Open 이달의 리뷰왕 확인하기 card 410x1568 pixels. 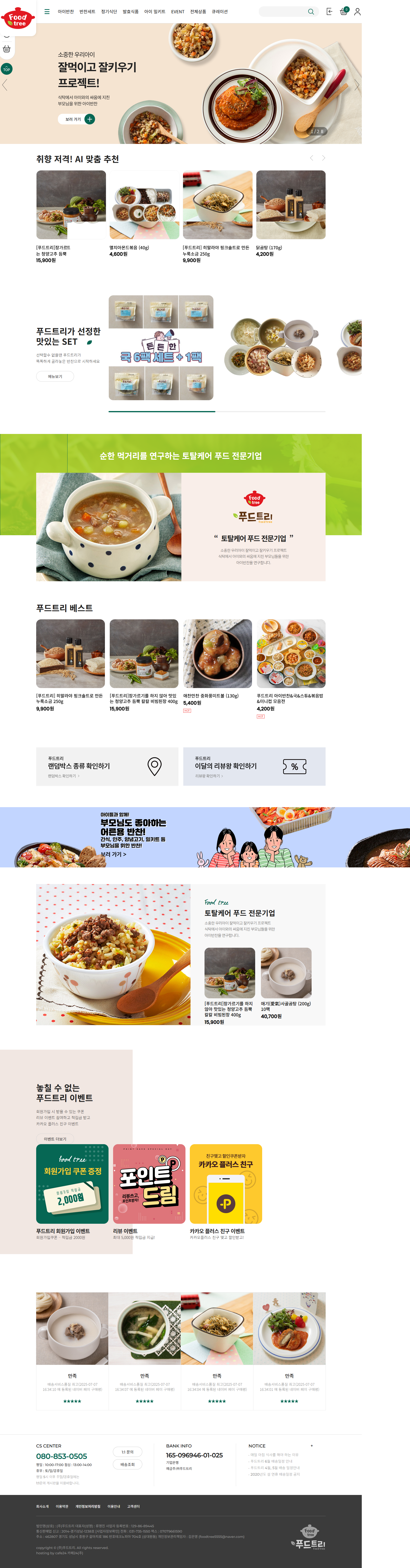coord(254,766)
